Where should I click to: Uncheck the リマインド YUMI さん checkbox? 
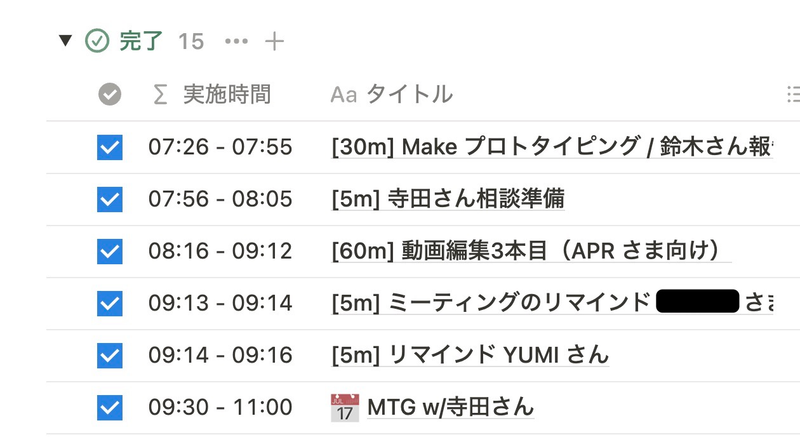coord(110,355)
